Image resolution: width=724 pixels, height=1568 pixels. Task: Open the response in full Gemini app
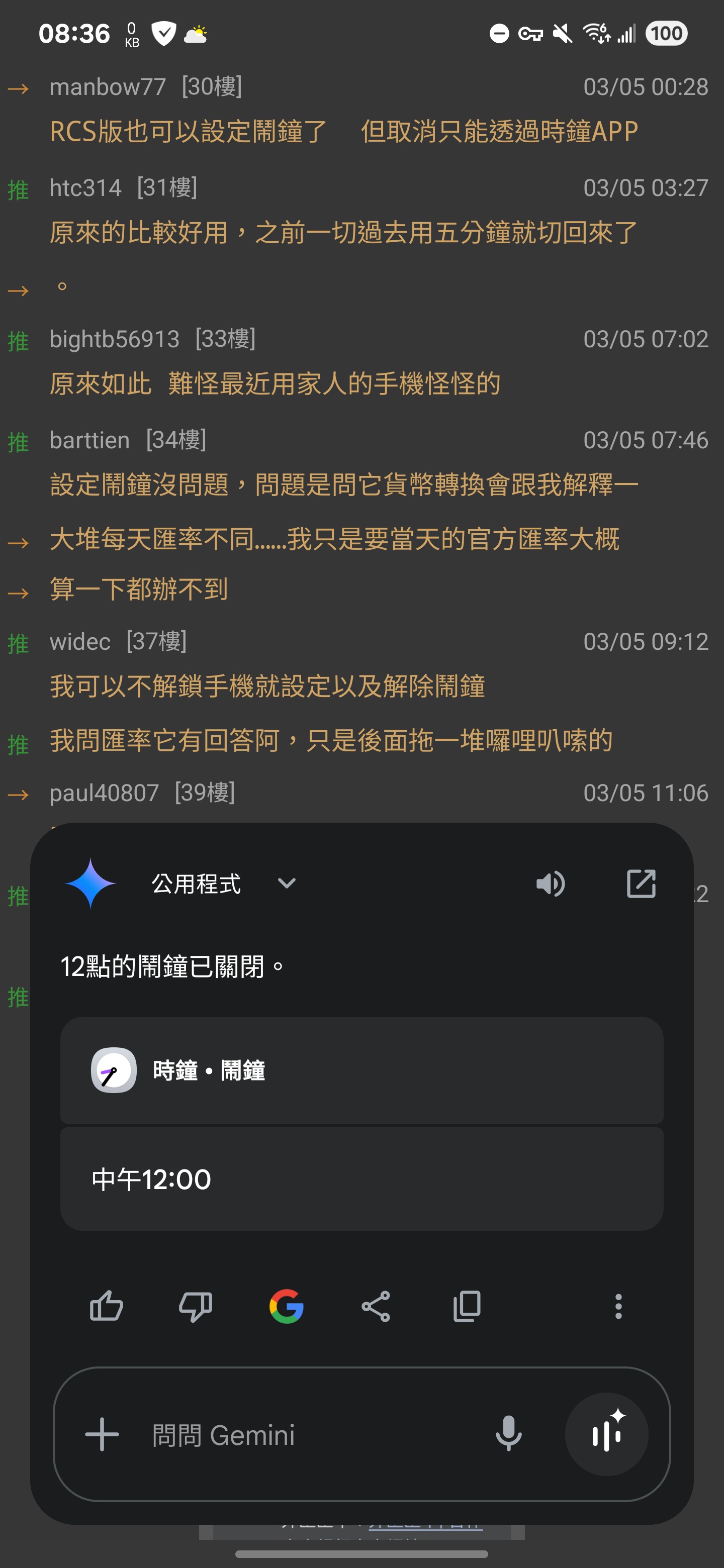click(x=641, y=883)
